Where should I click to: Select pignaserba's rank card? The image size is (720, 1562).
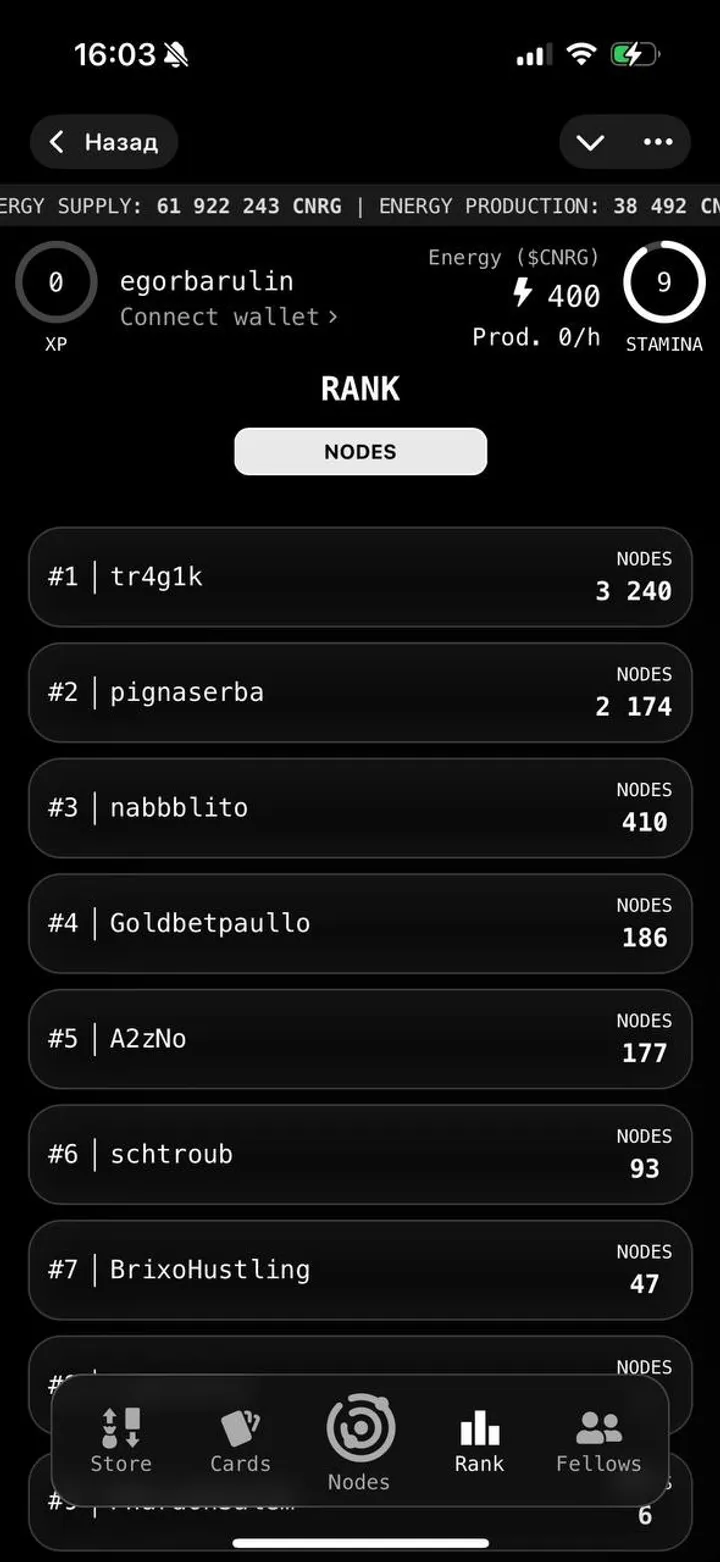pyautogui.click(x=360, y=692)
